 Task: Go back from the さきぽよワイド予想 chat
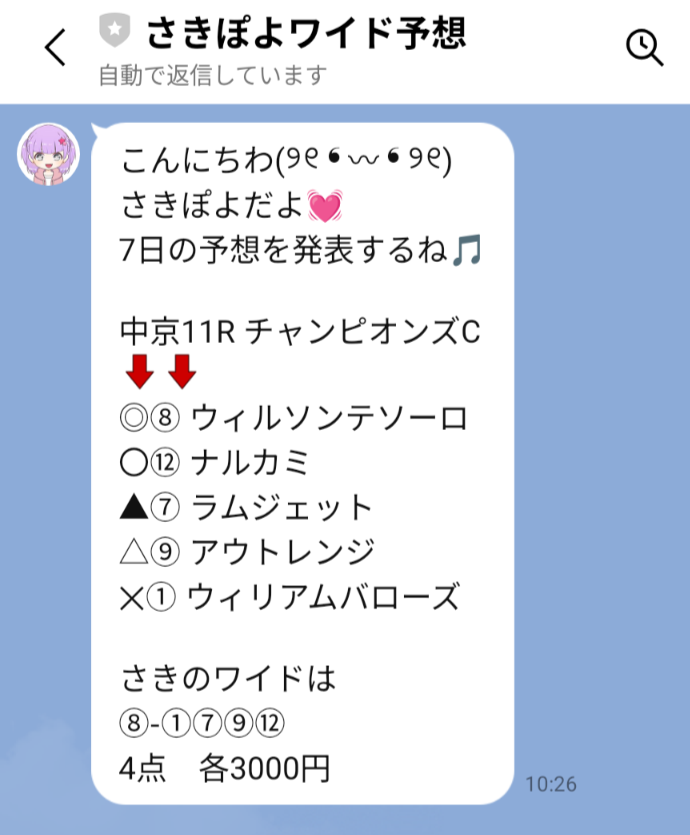click(56, 47)
